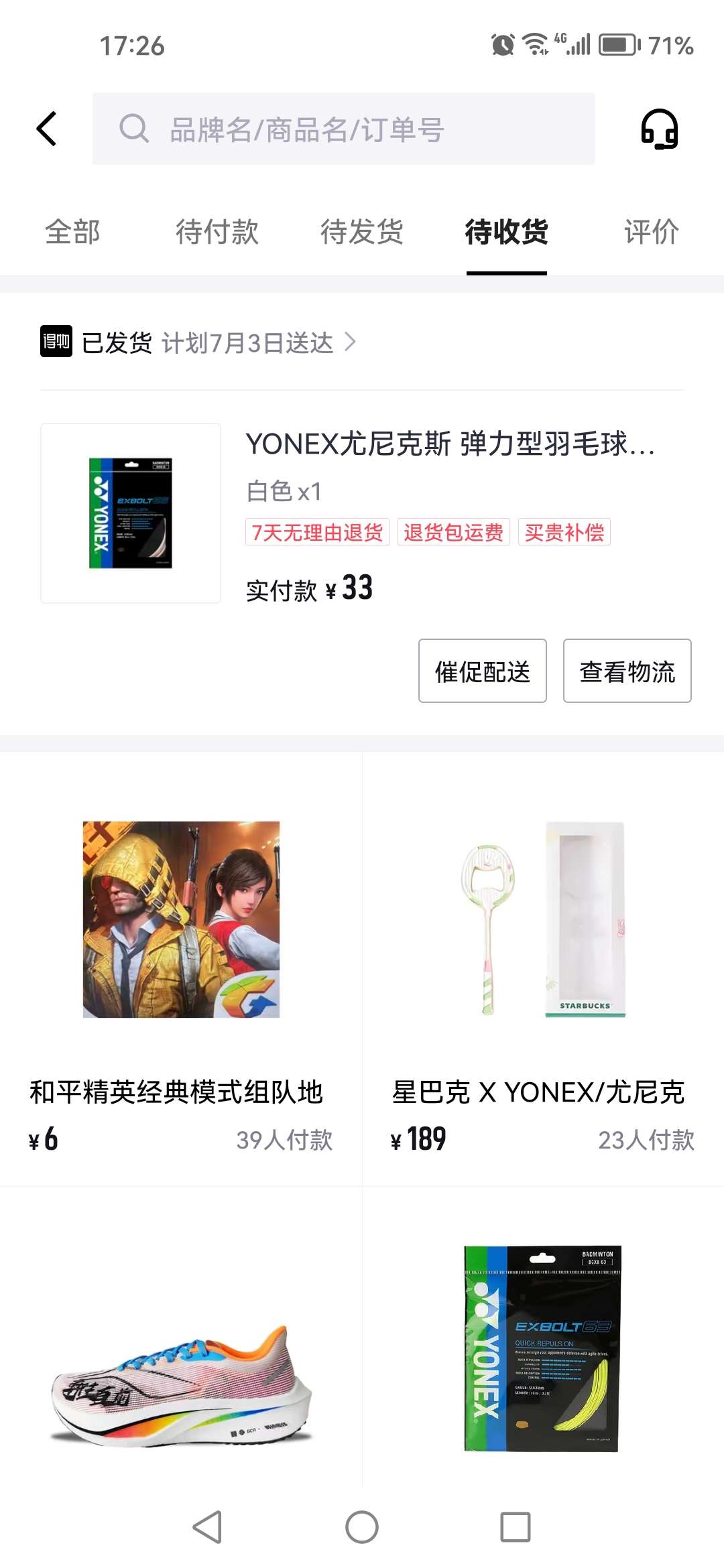Image resolution: width=724 pixels, height=1568 pixels.
Task: Open the EXBOLT 63 recommended product card
Action: [x=543, y=1347]
